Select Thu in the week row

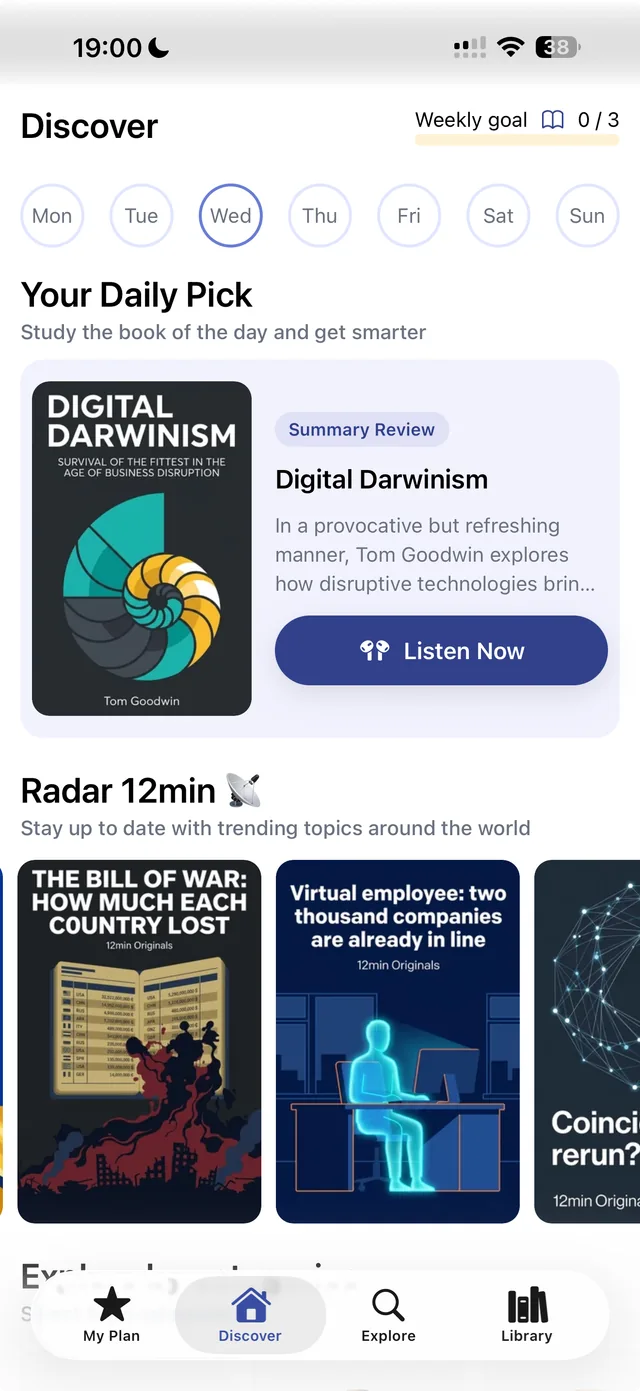(320, 216)
